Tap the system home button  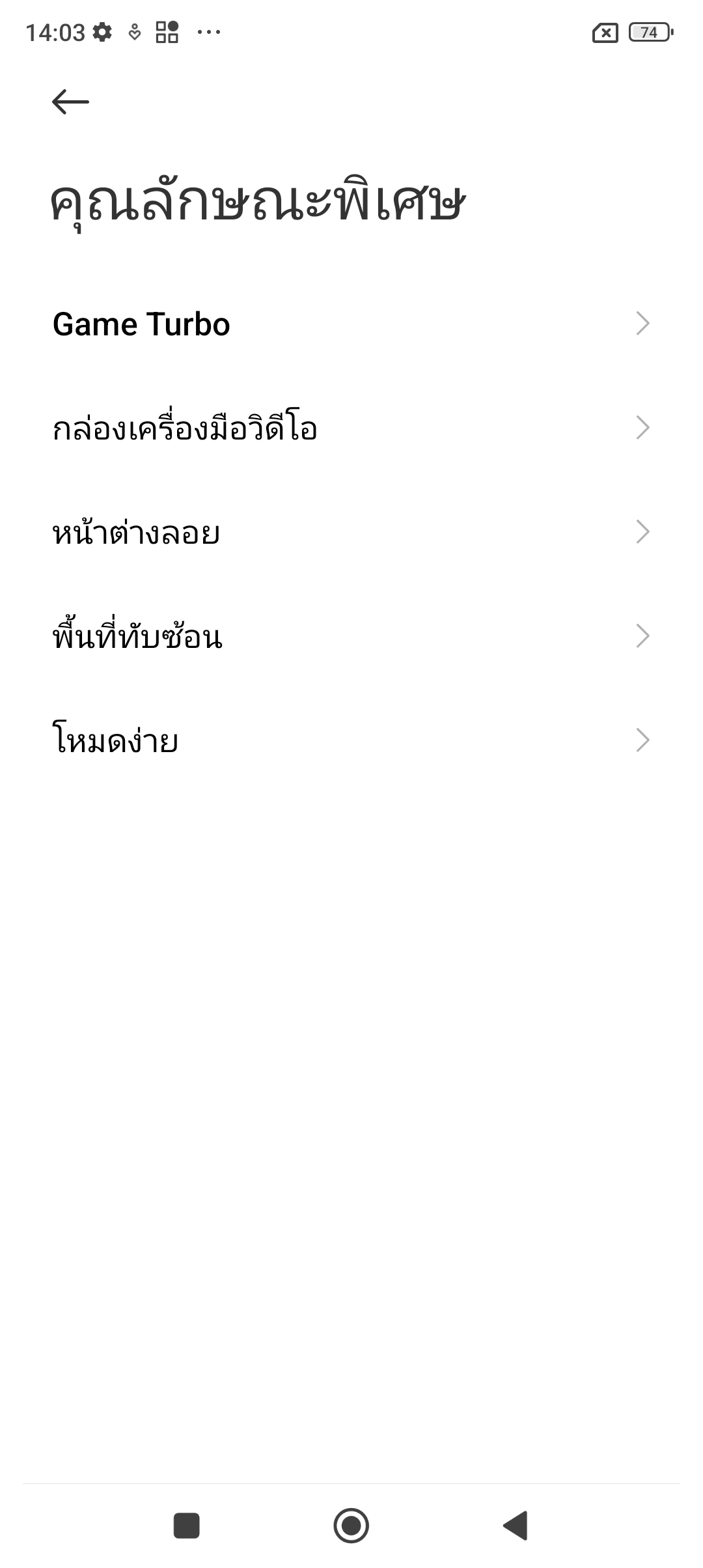351,1525
